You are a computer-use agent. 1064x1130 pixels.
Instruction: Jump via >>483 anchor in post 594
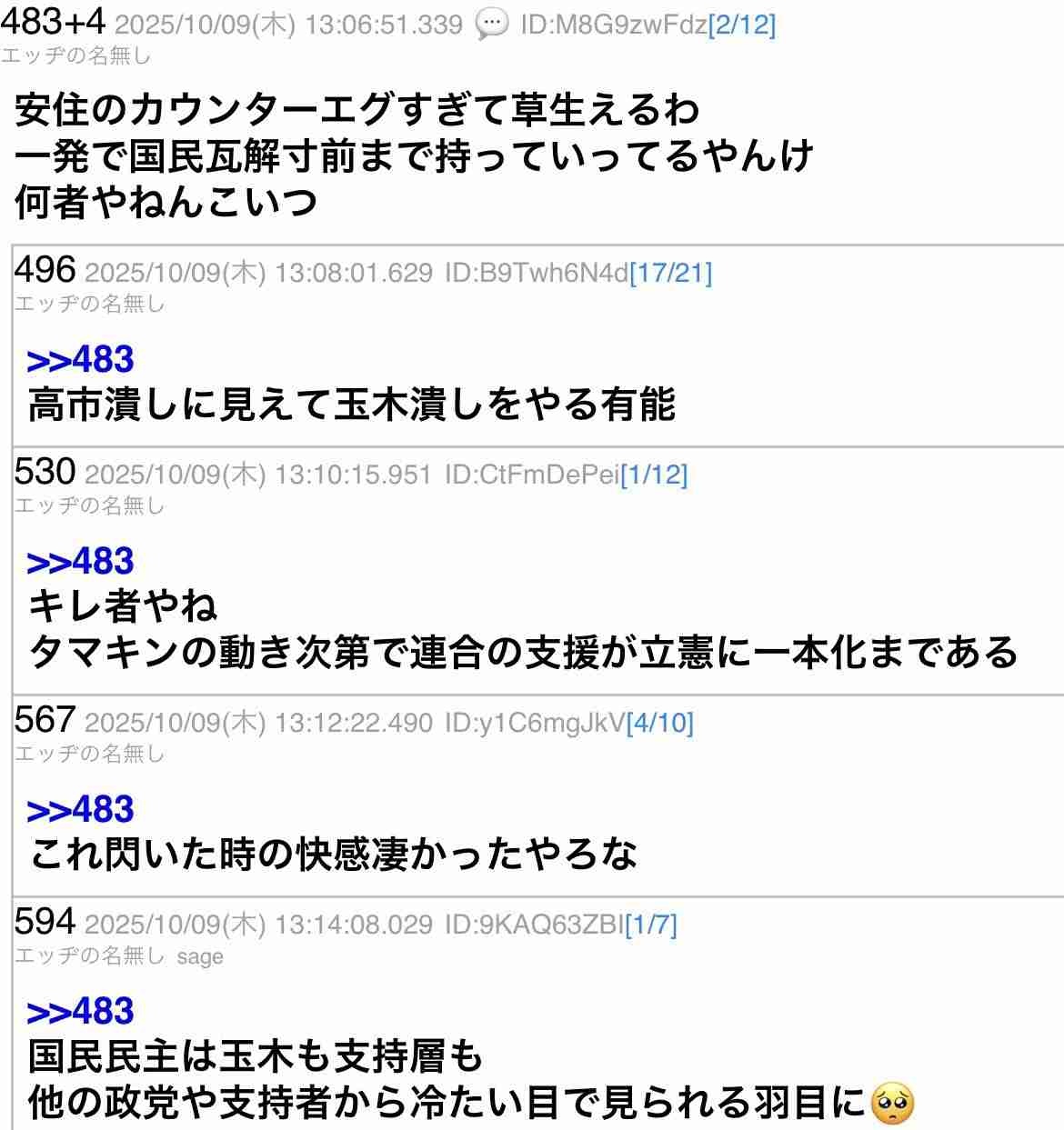[80, 1012]
